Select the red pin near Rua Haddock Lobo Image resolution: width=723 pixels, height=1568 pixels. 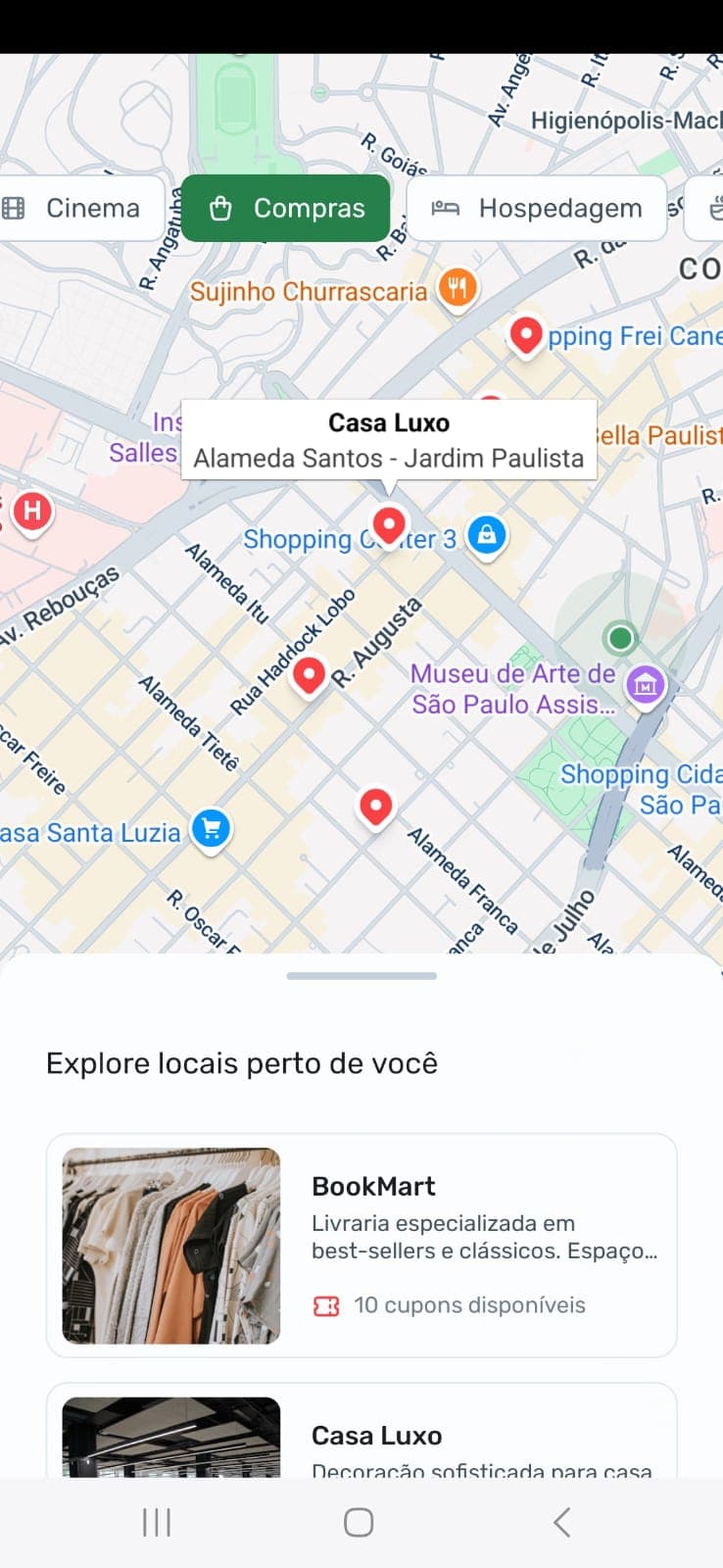(310, 675)
